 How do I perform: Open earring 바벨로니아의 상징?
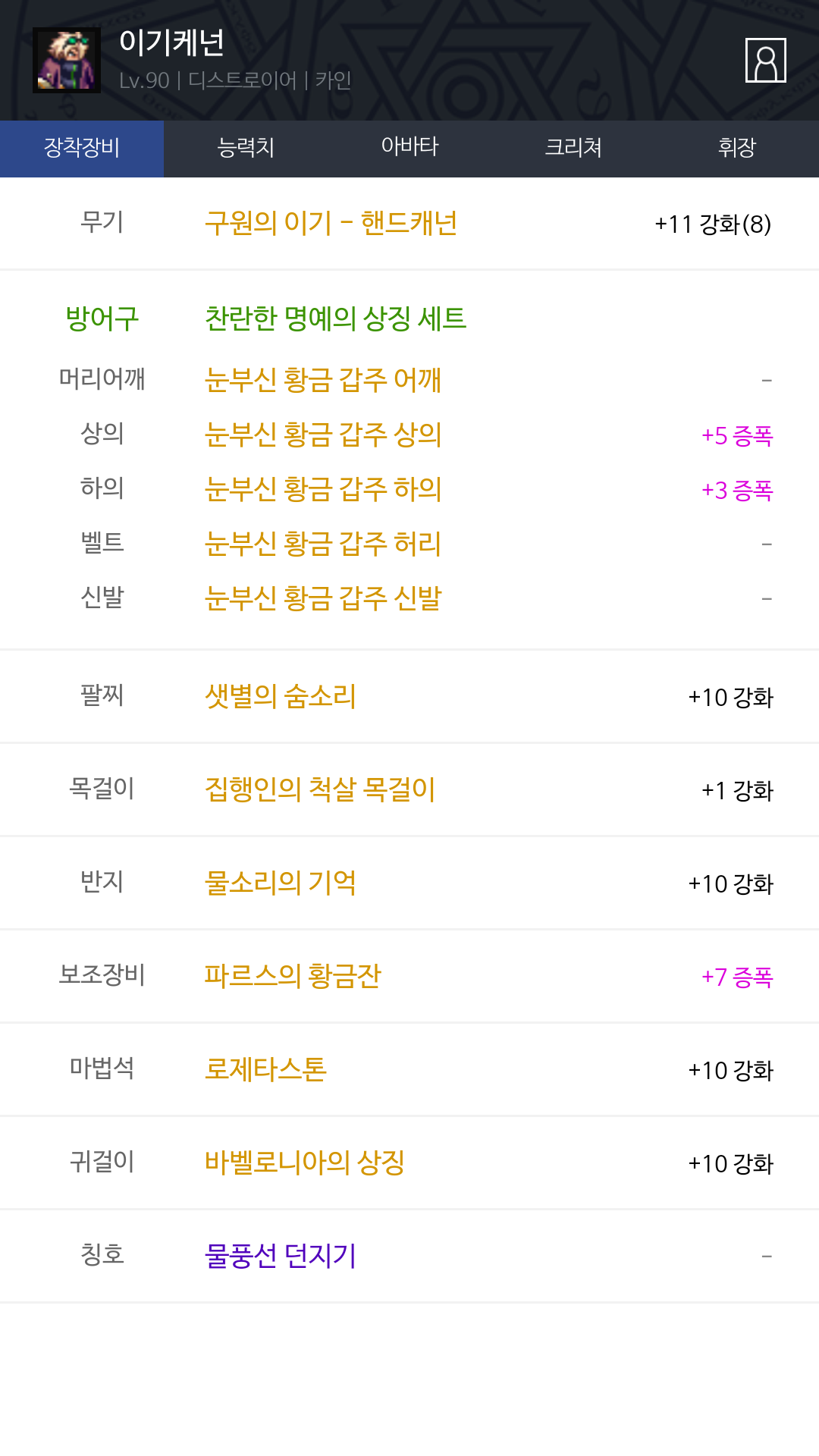click(x=305, y=1163)
